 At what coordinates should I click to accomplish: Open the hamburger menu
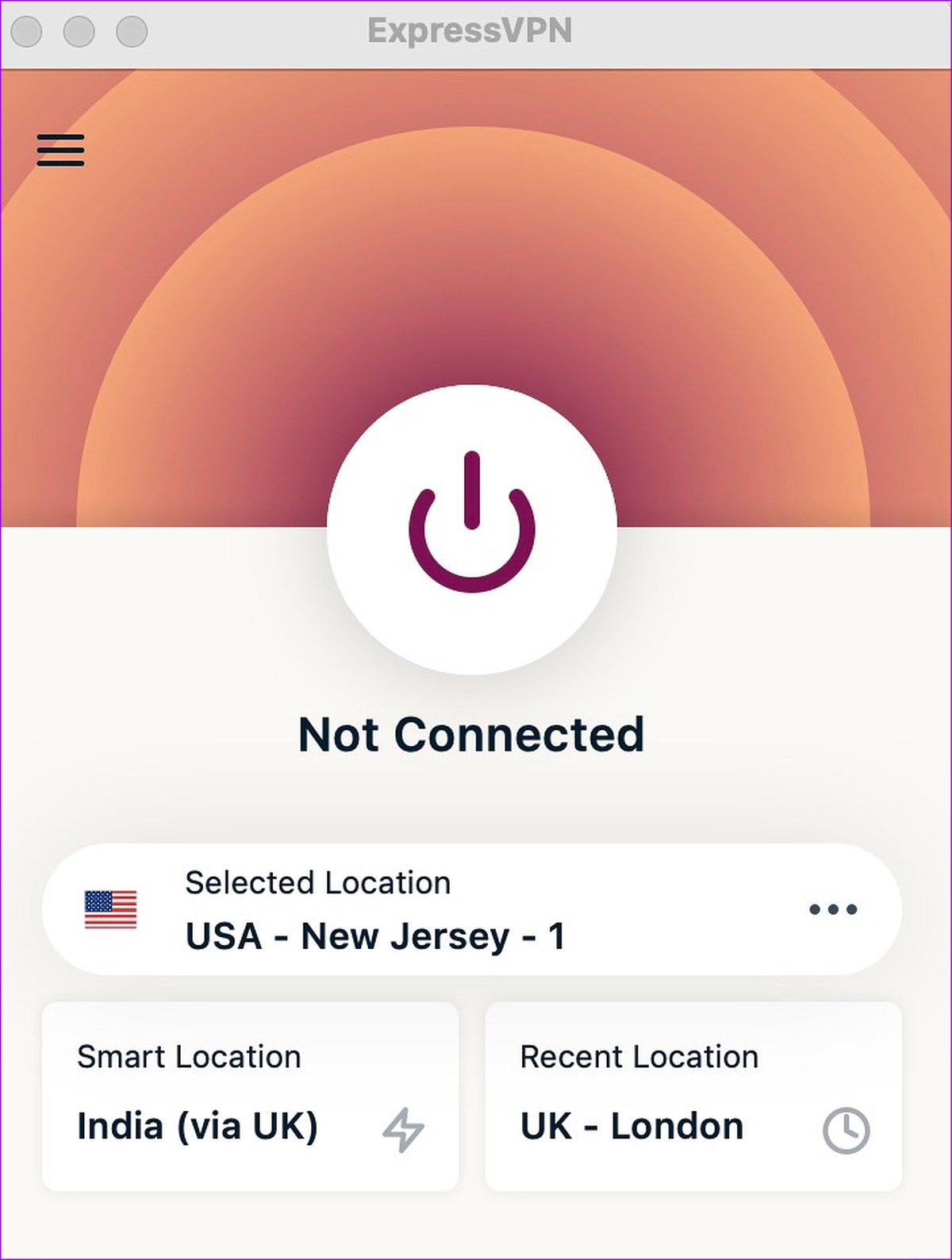(x=60, y=150)
